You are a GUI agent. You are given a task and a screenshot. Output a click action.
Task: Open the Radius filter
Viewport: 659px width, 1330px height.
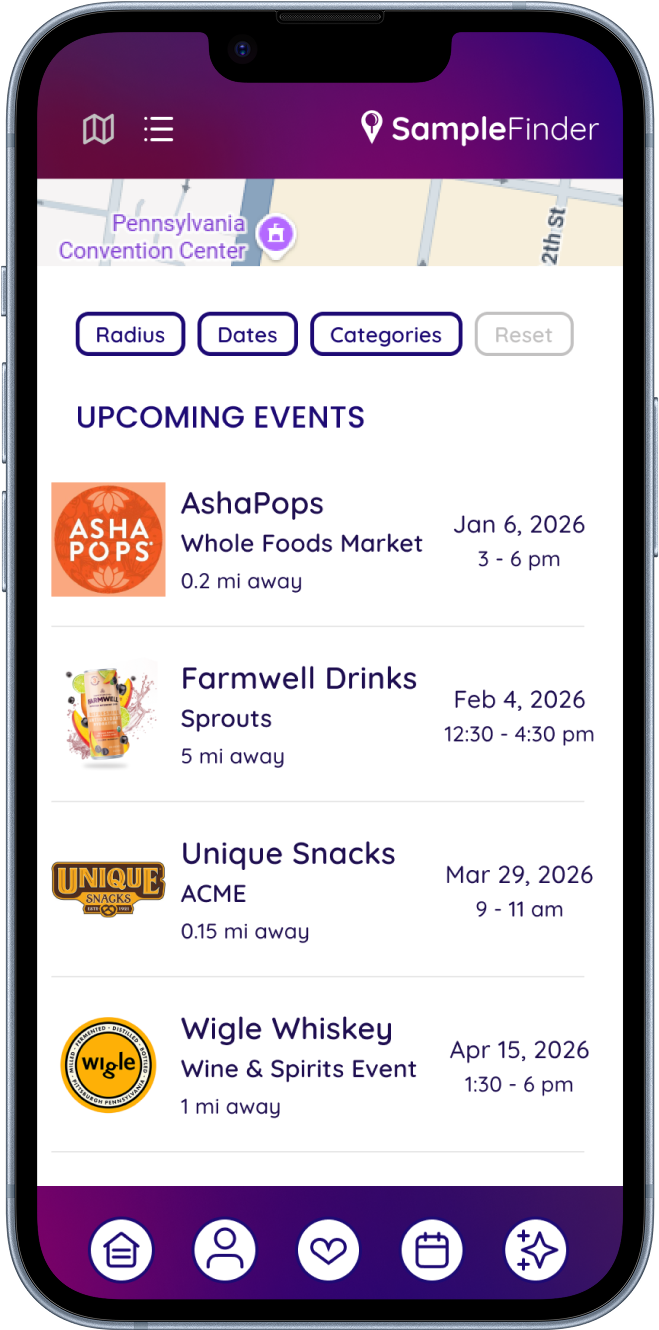point(130,335)
